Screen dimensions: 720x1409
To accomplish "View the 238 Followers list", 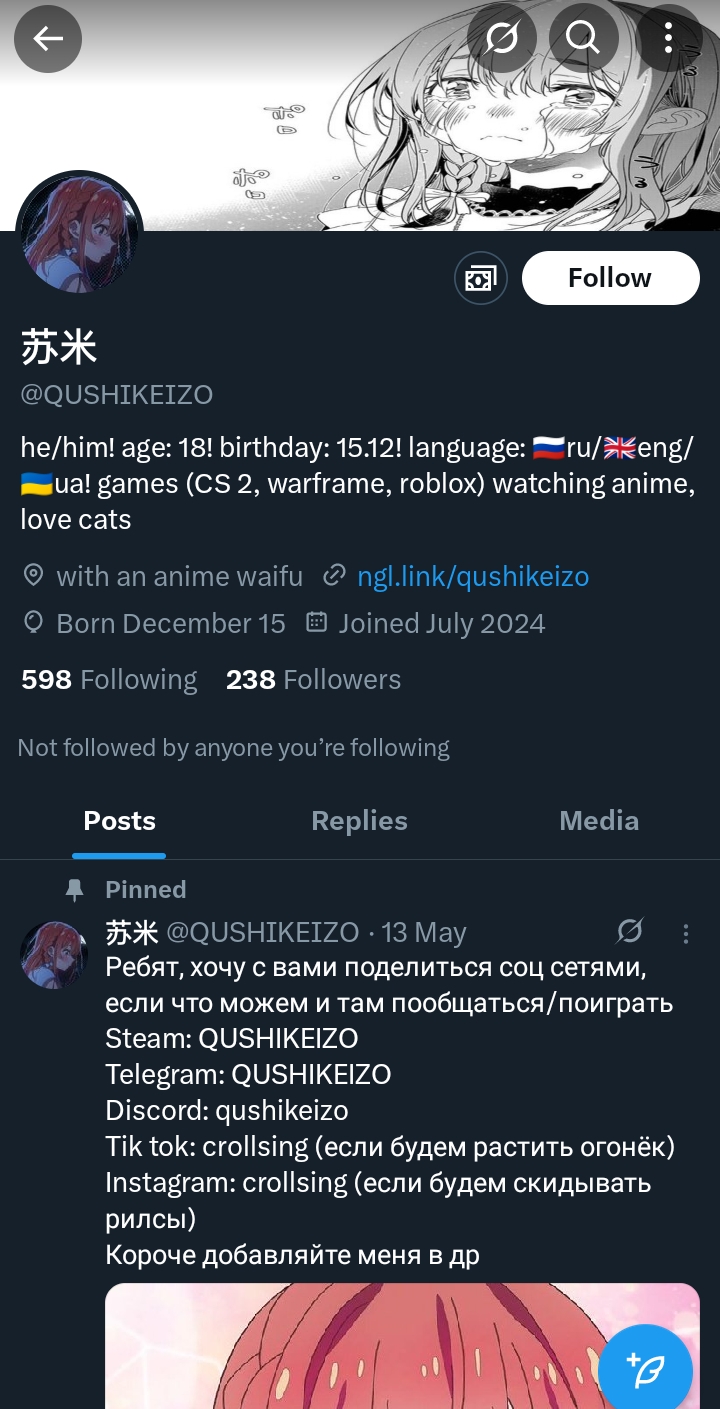I will [x=313, y=680].
